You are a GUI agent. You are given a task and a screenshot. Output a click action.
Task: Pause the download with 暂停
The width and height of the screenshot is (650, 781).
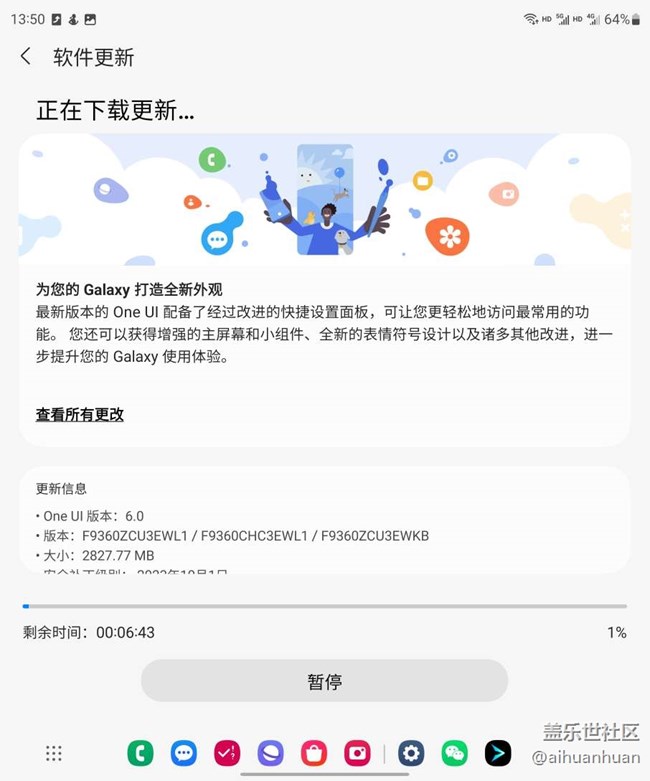(x=324, y=681)
